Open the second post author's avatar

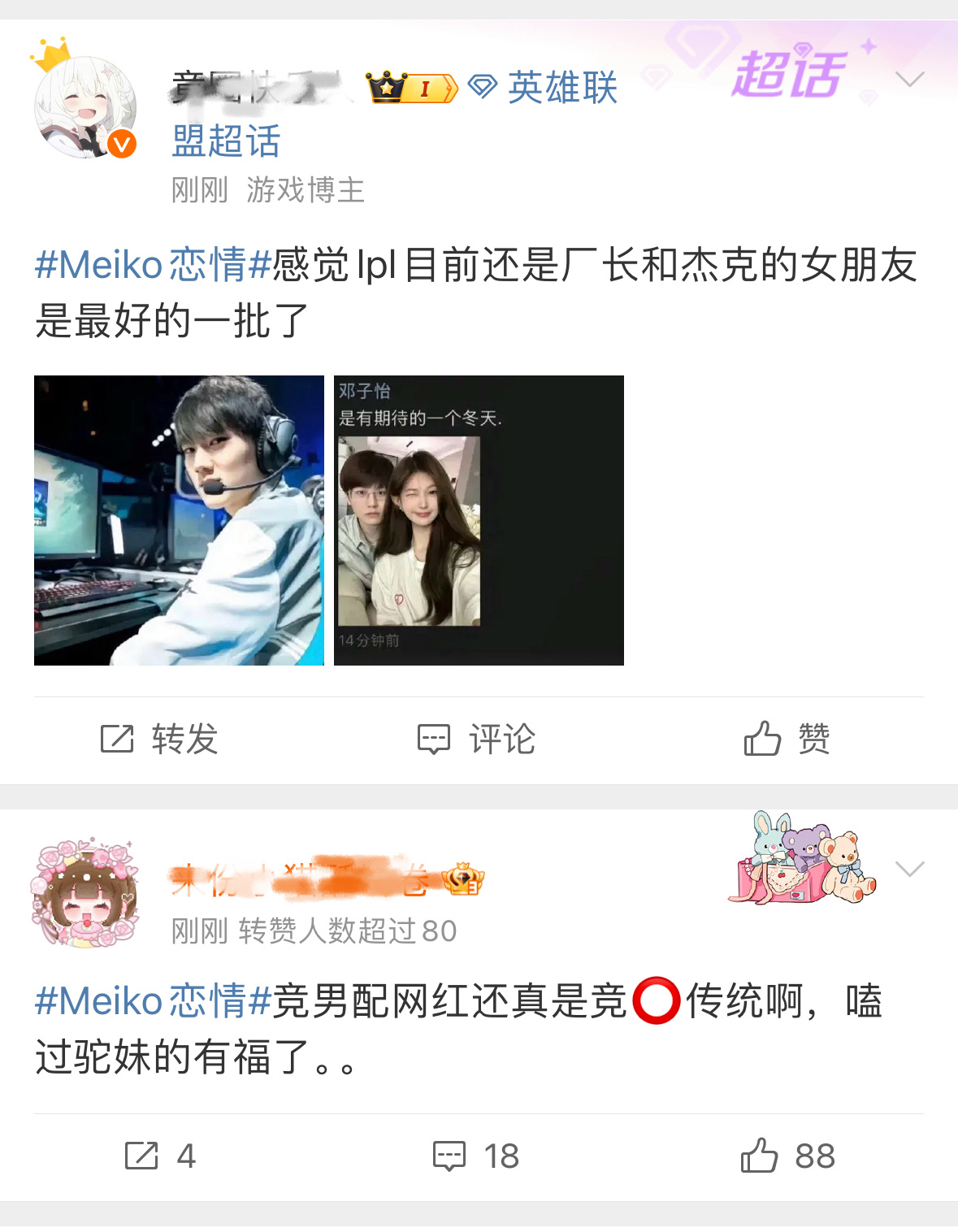point(85,892)
